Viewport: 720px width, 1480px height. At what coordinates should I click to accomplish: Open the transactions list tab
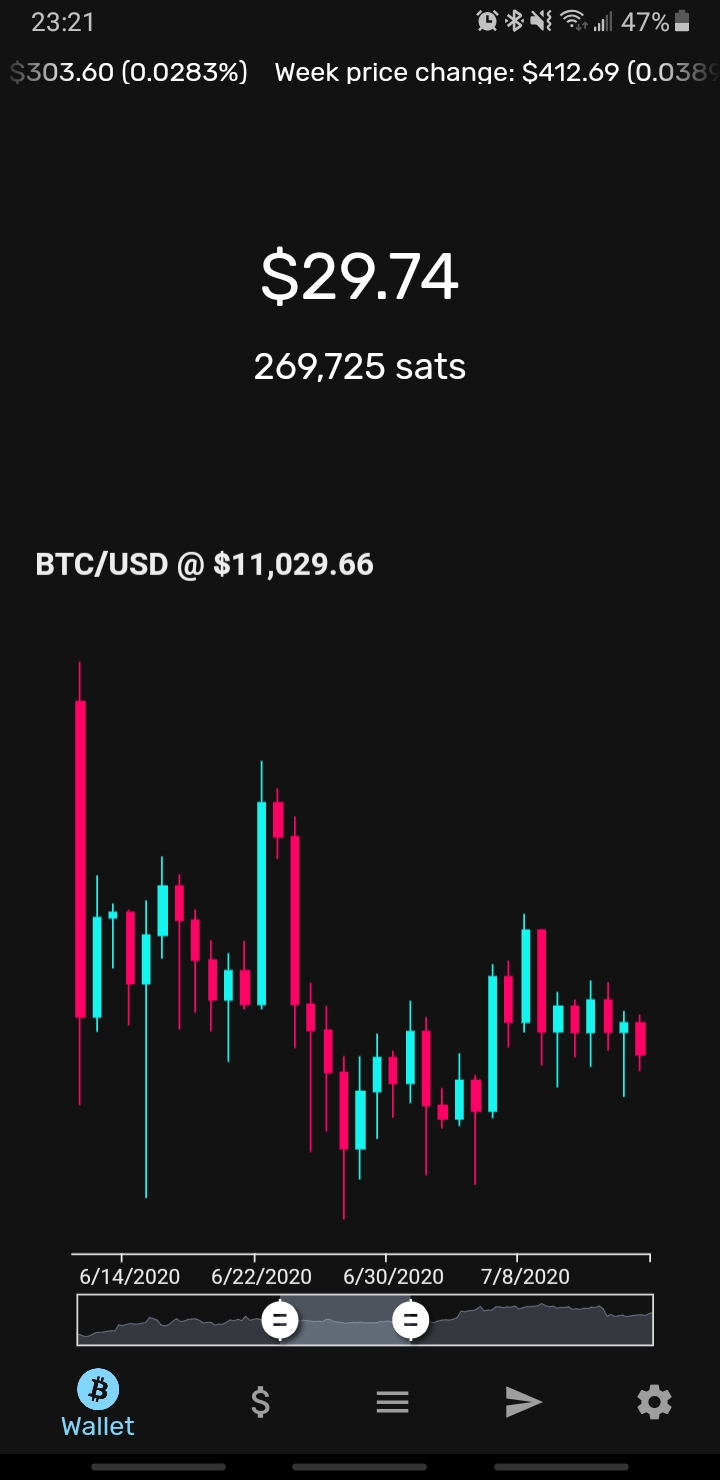[392, 1403]
